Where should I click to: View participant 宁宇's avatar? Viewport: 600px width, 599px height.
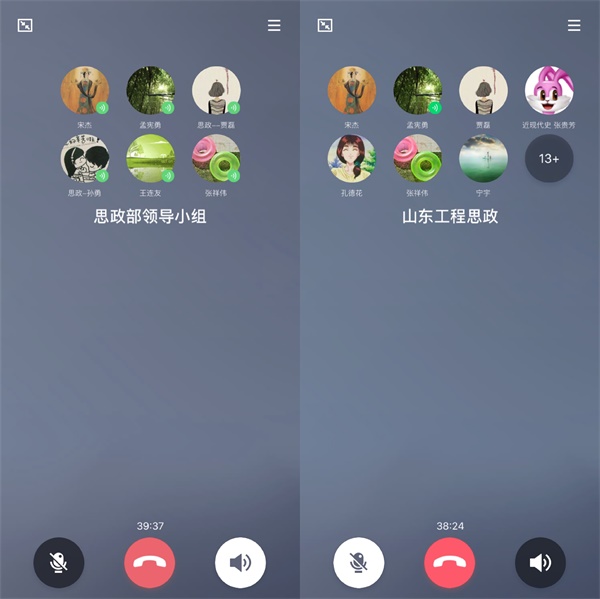pyautogui.click(x=483, y=158)
